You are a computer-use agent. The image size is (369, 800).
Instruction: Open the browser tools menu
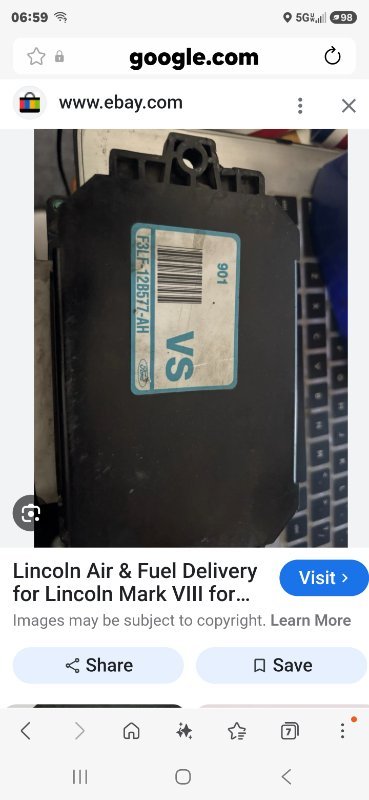pyautogui.click(x=342, y=731)
